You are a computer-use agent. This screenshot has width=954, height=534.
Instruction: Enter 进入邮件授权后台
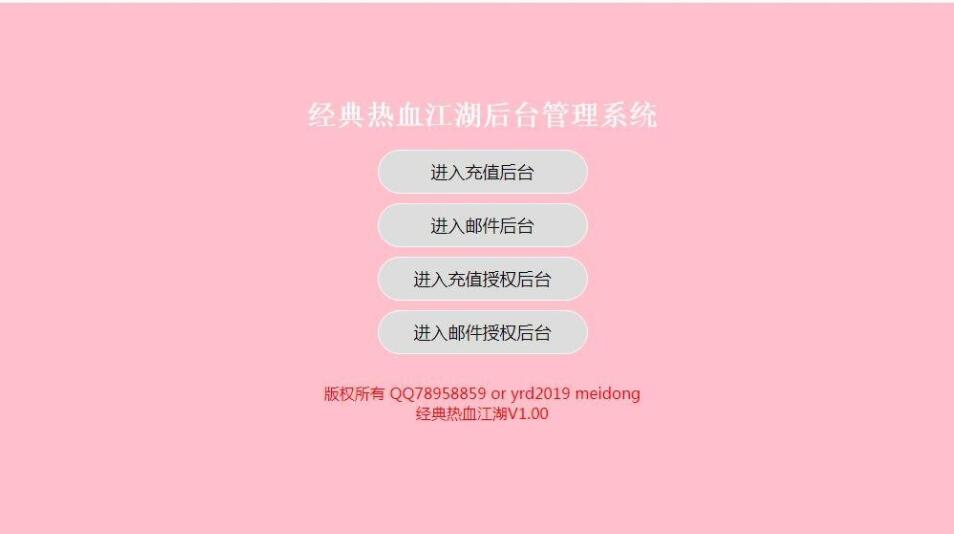482,333
